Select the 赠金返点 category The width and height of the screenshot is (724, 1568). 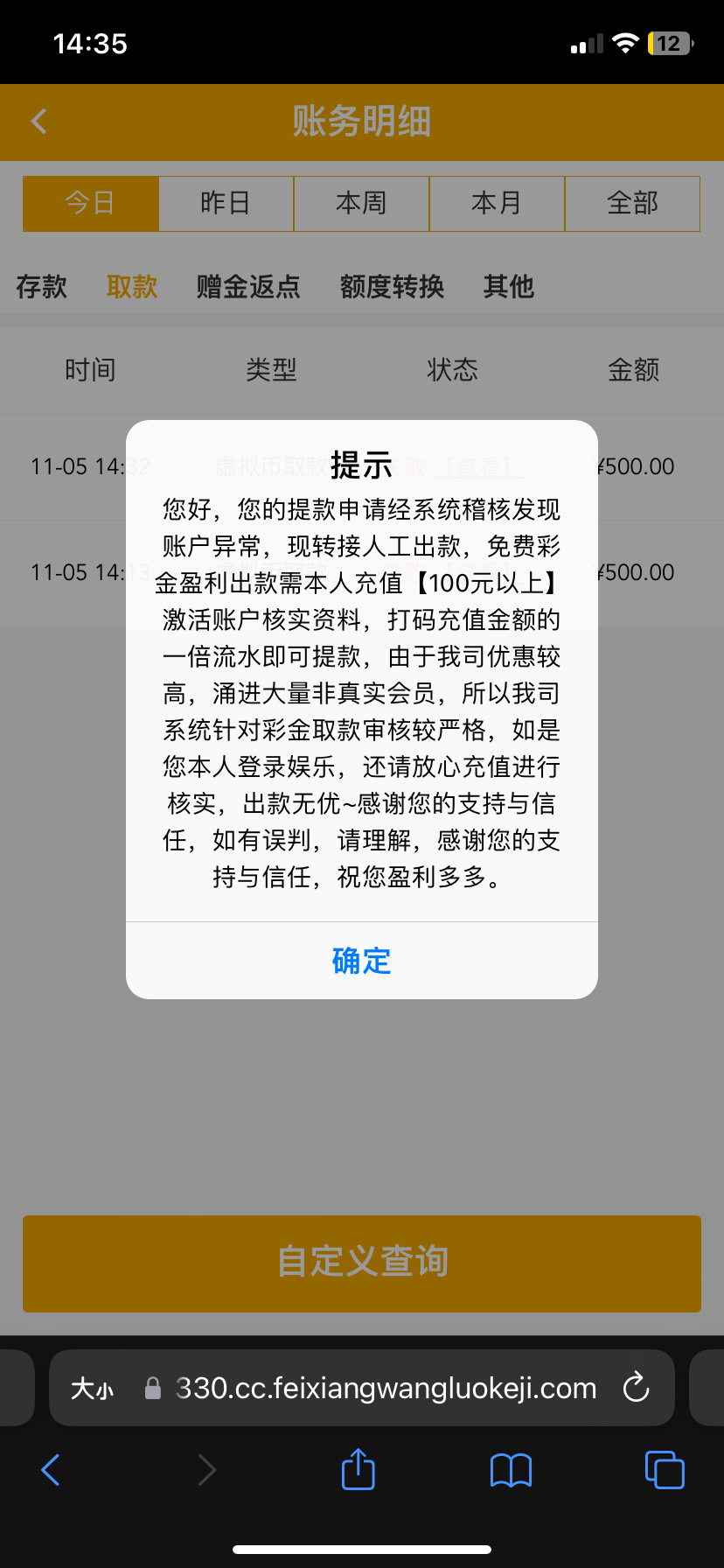click(247, 287)
